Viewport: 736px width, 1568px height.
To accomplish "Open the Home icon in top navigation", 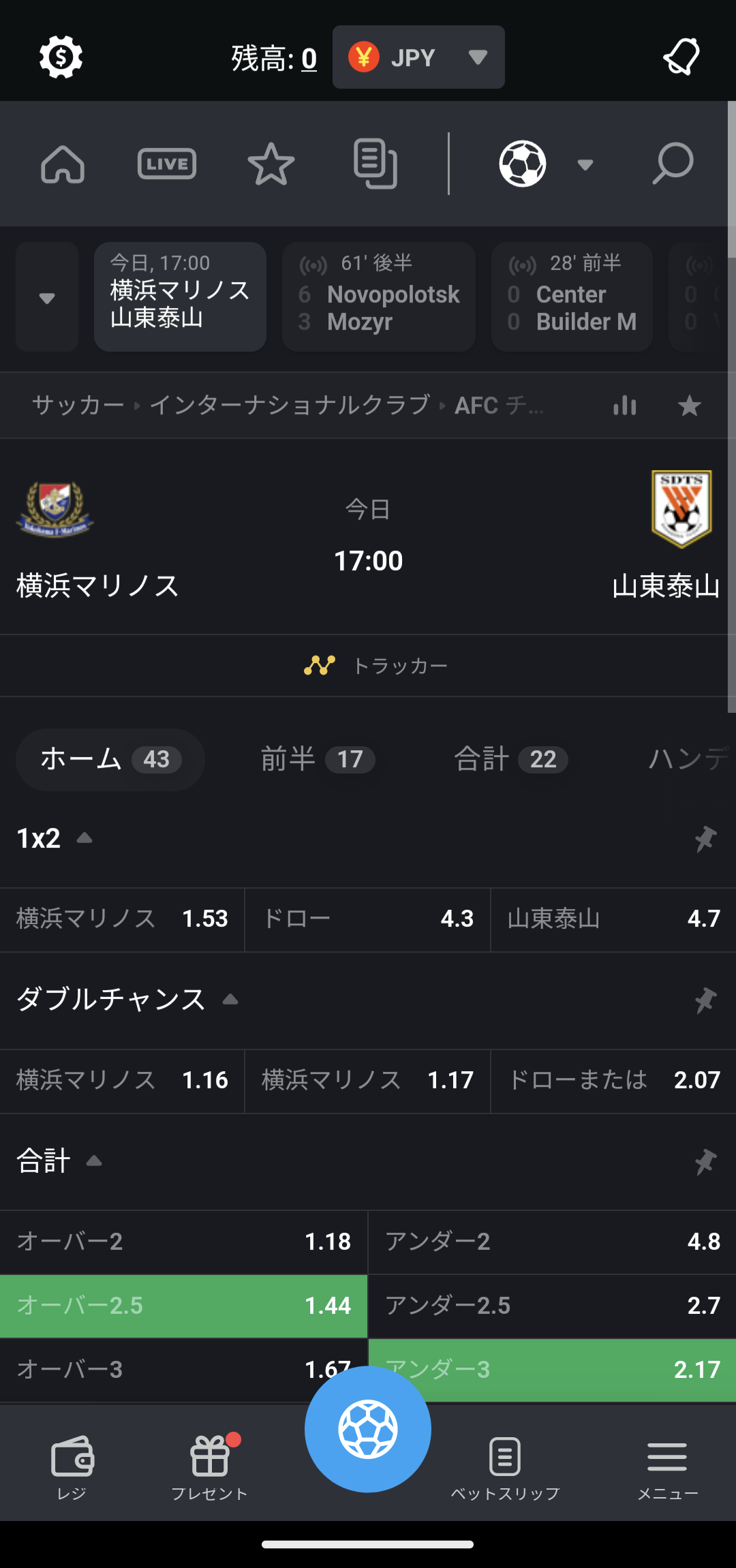I will click(63, 164).
